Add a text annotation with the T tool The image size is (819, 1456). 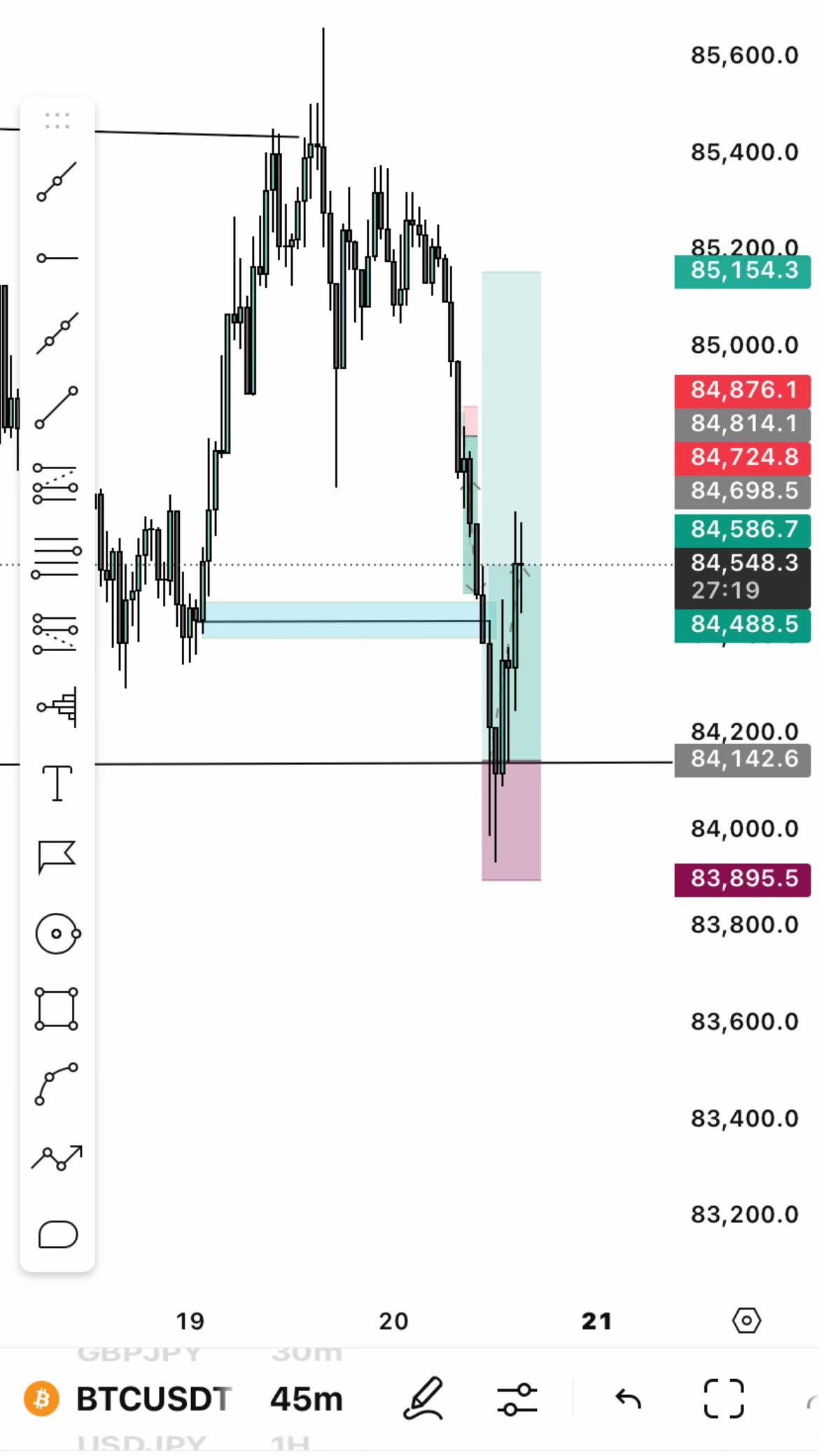(57, 783)
